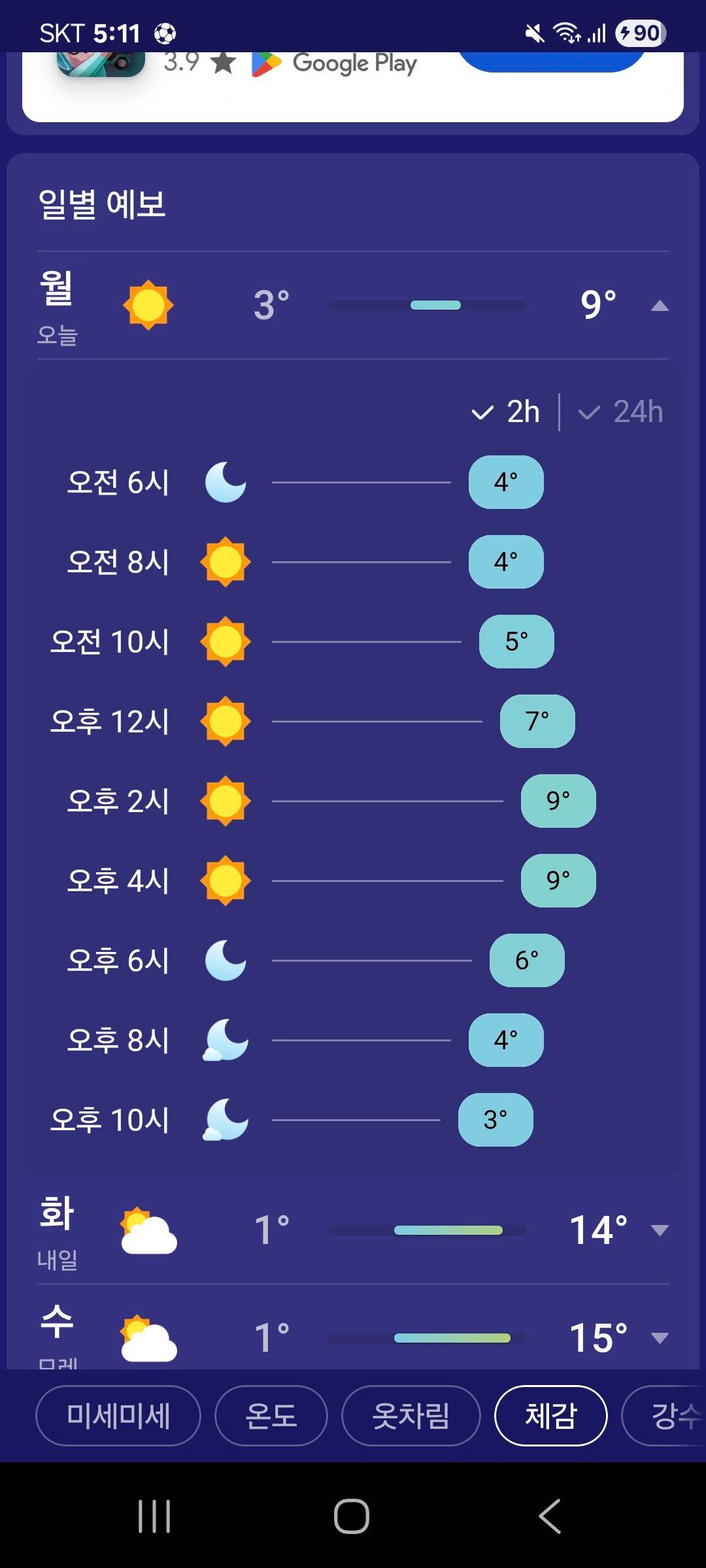Collapse Monday's (월) hourly forecast

[x=660, y=306]
